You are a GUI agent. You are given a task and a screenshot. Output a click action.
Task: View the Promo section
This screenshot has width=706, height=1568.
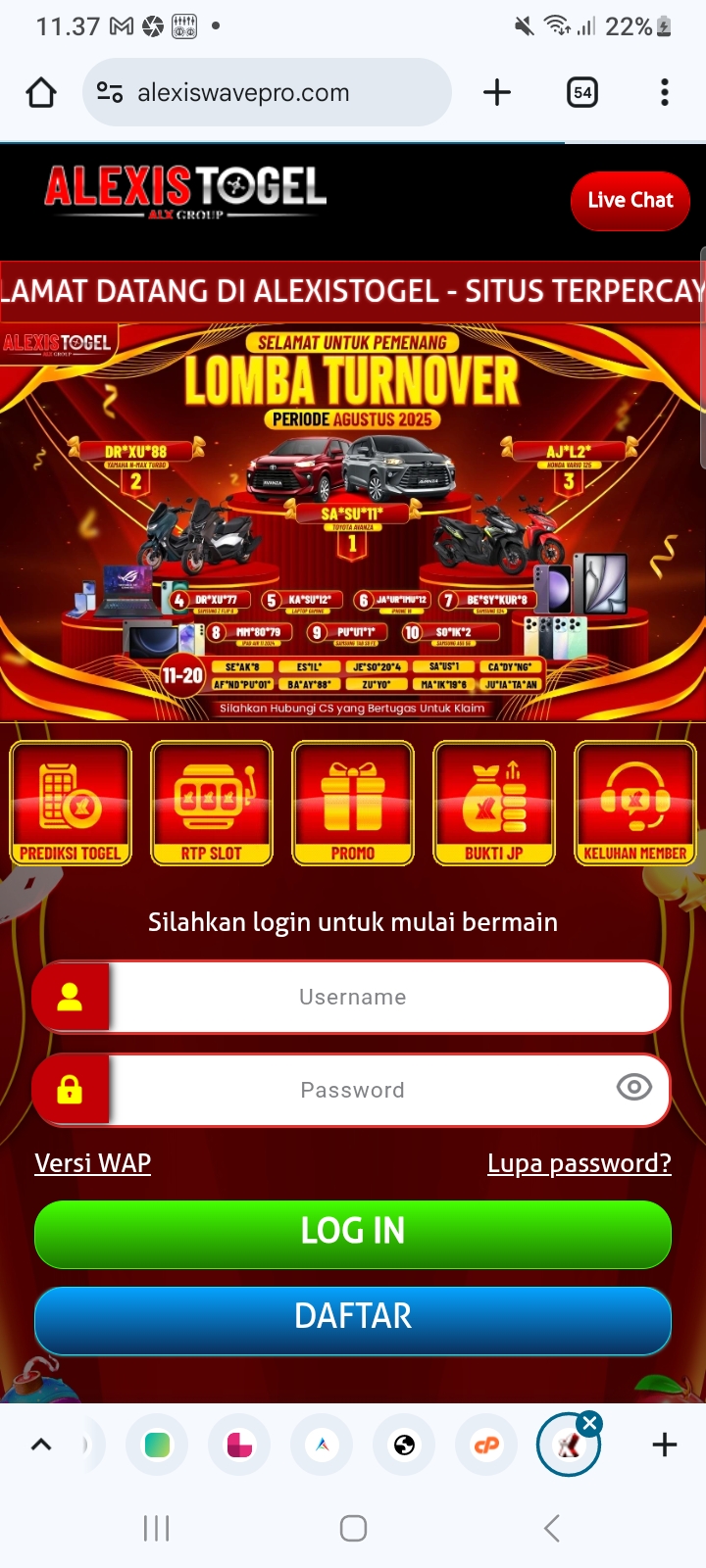tap(353, 804)
